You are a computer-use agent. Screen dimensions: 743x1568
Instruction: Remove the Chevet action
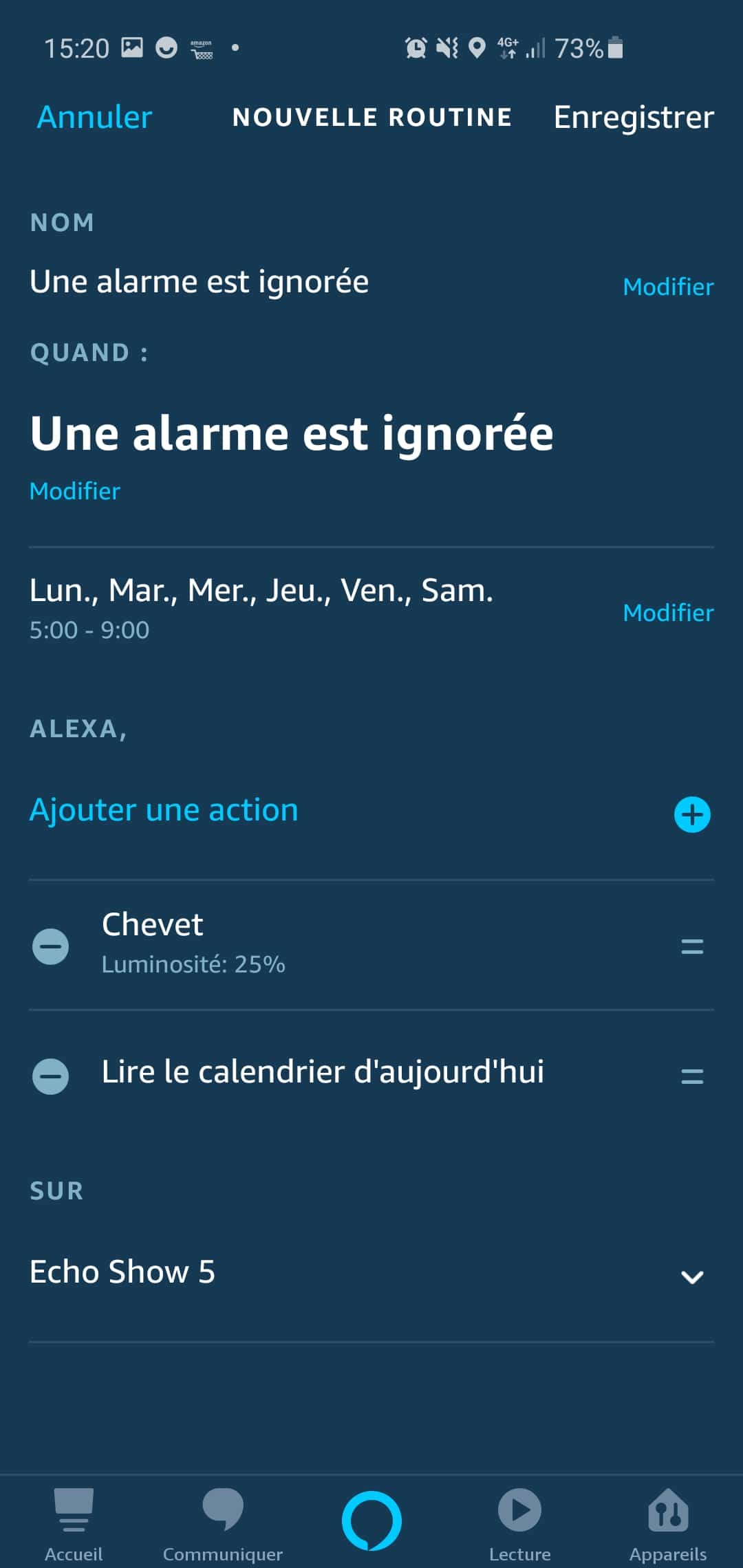click(51, 946)
